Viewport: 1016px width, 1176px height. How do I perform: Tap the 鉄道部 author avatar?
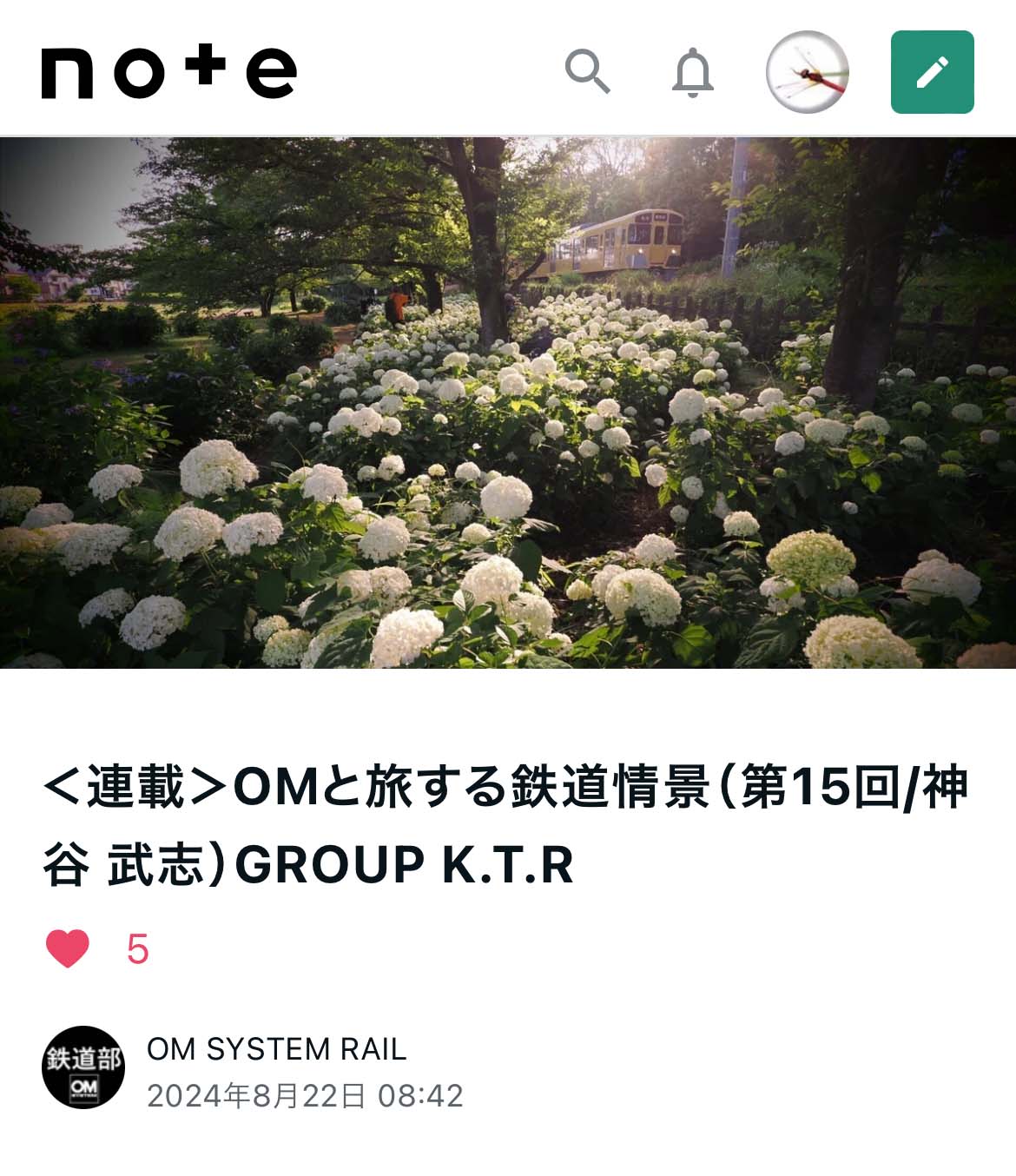pos(83,1067)
